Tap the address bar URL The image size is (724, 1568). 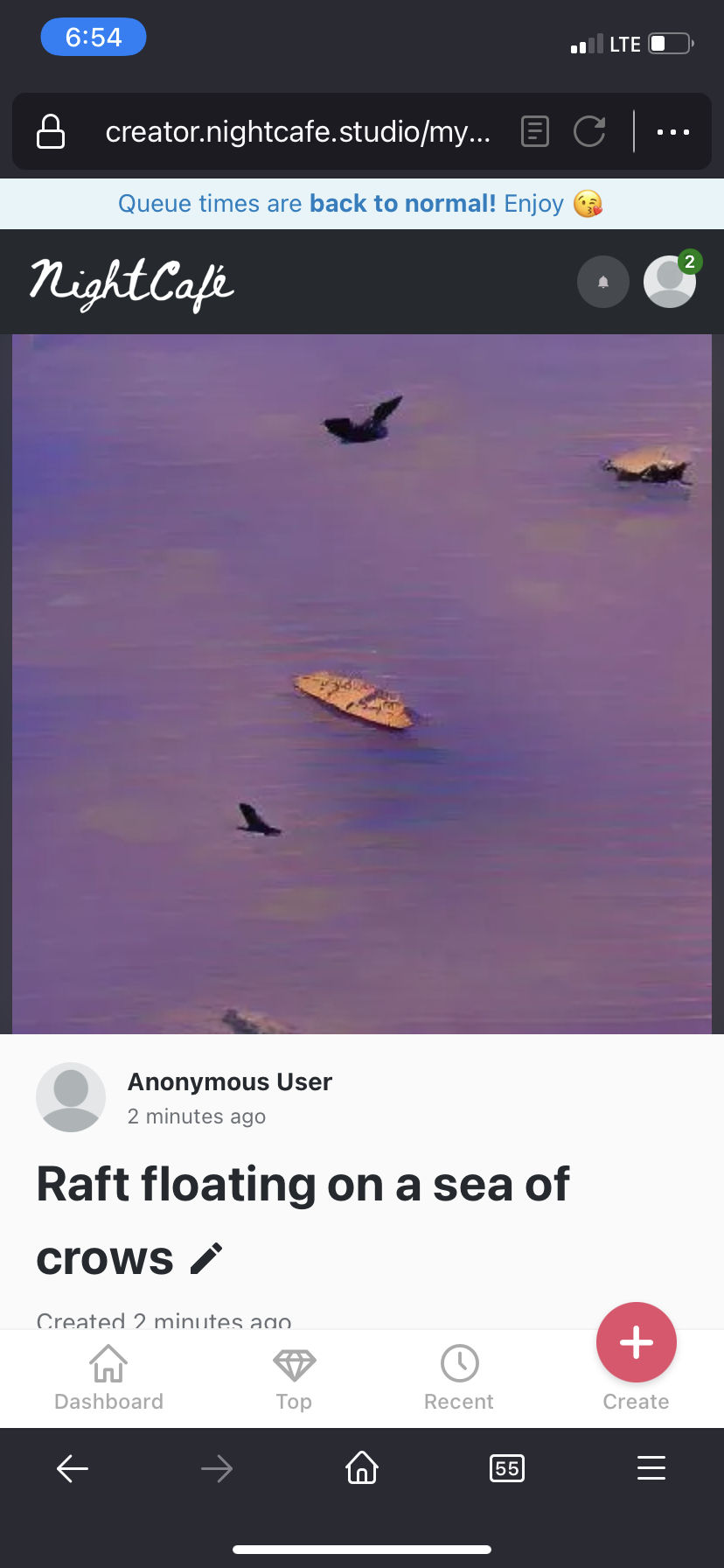click(x=297, y=132)
